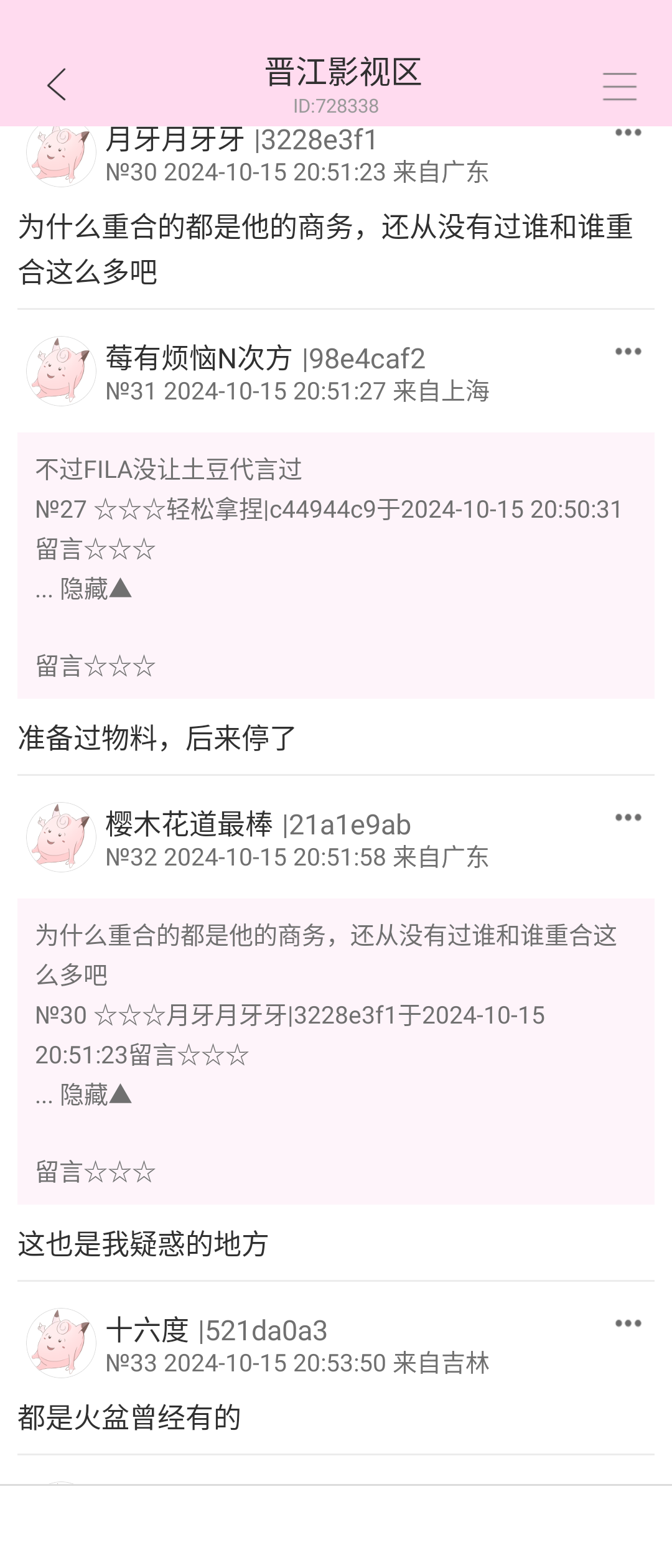Open the hamburger menu in header

[619, 86]
